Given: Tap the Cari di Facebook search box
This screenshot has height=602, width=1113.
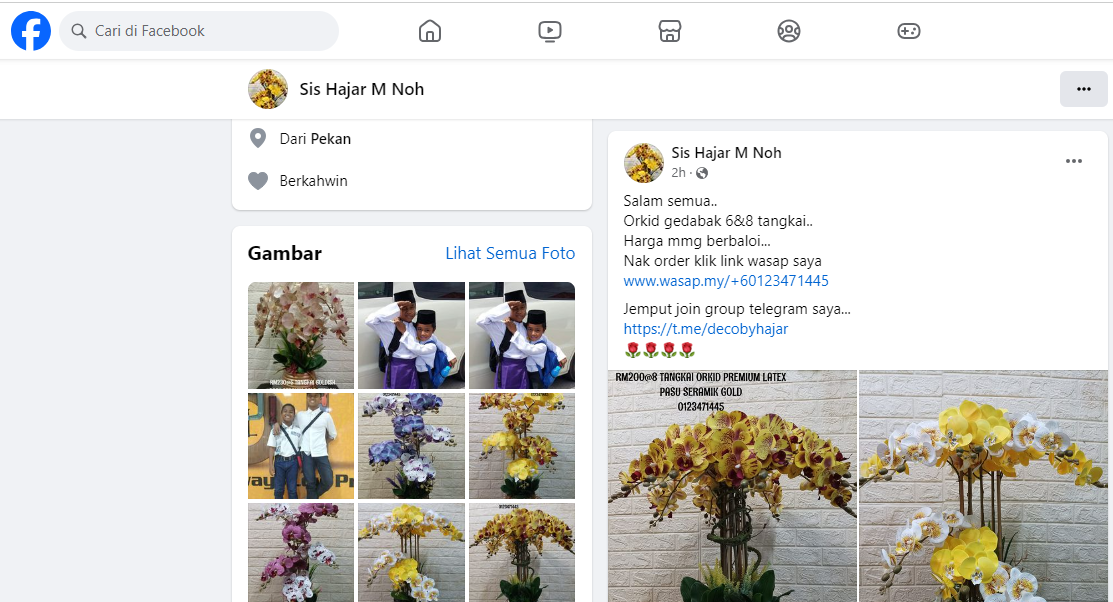Looking at the screenshot, I should 200,31.
